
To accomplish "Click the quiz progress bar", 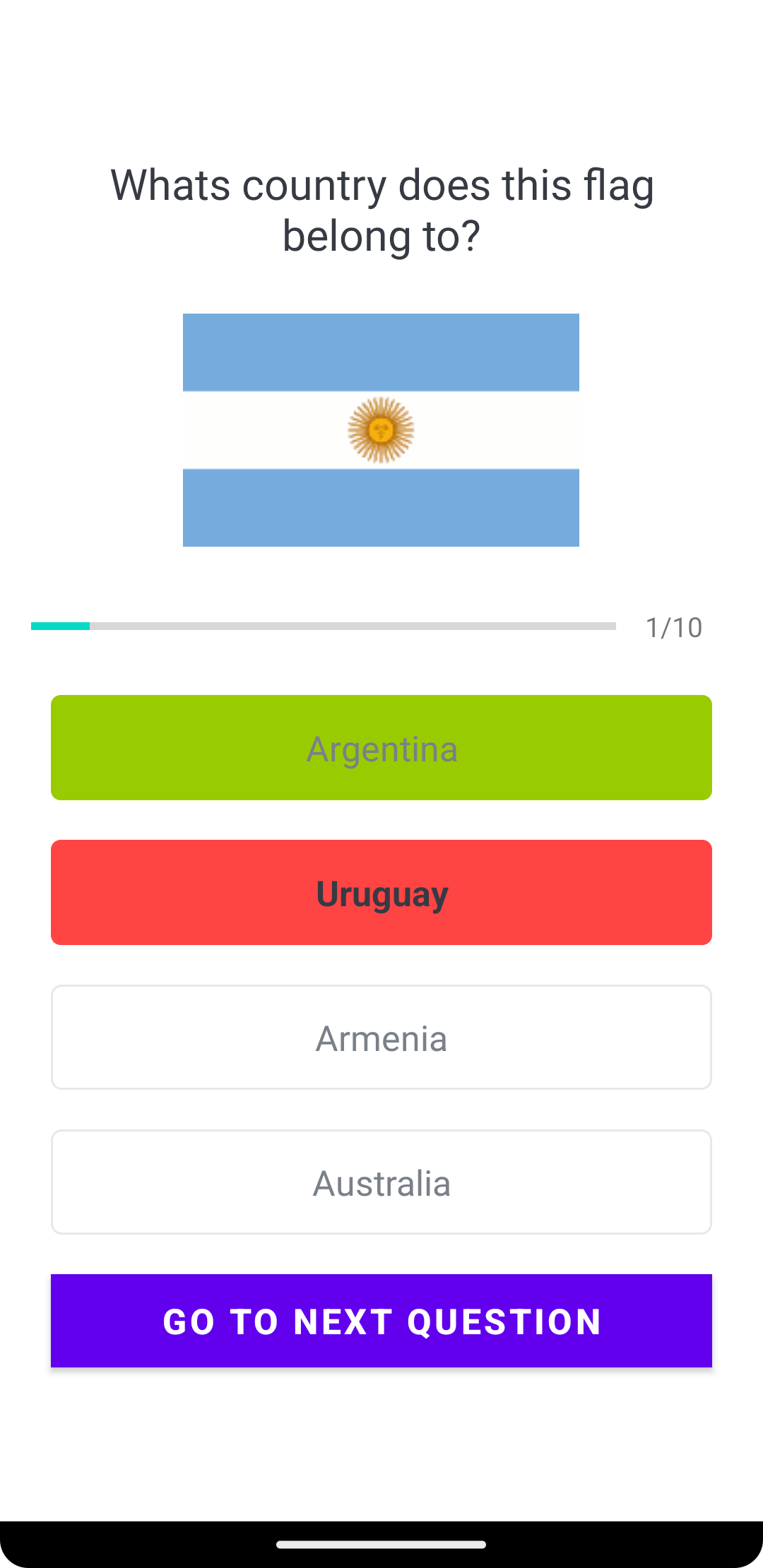I will [x=321, y=625].
